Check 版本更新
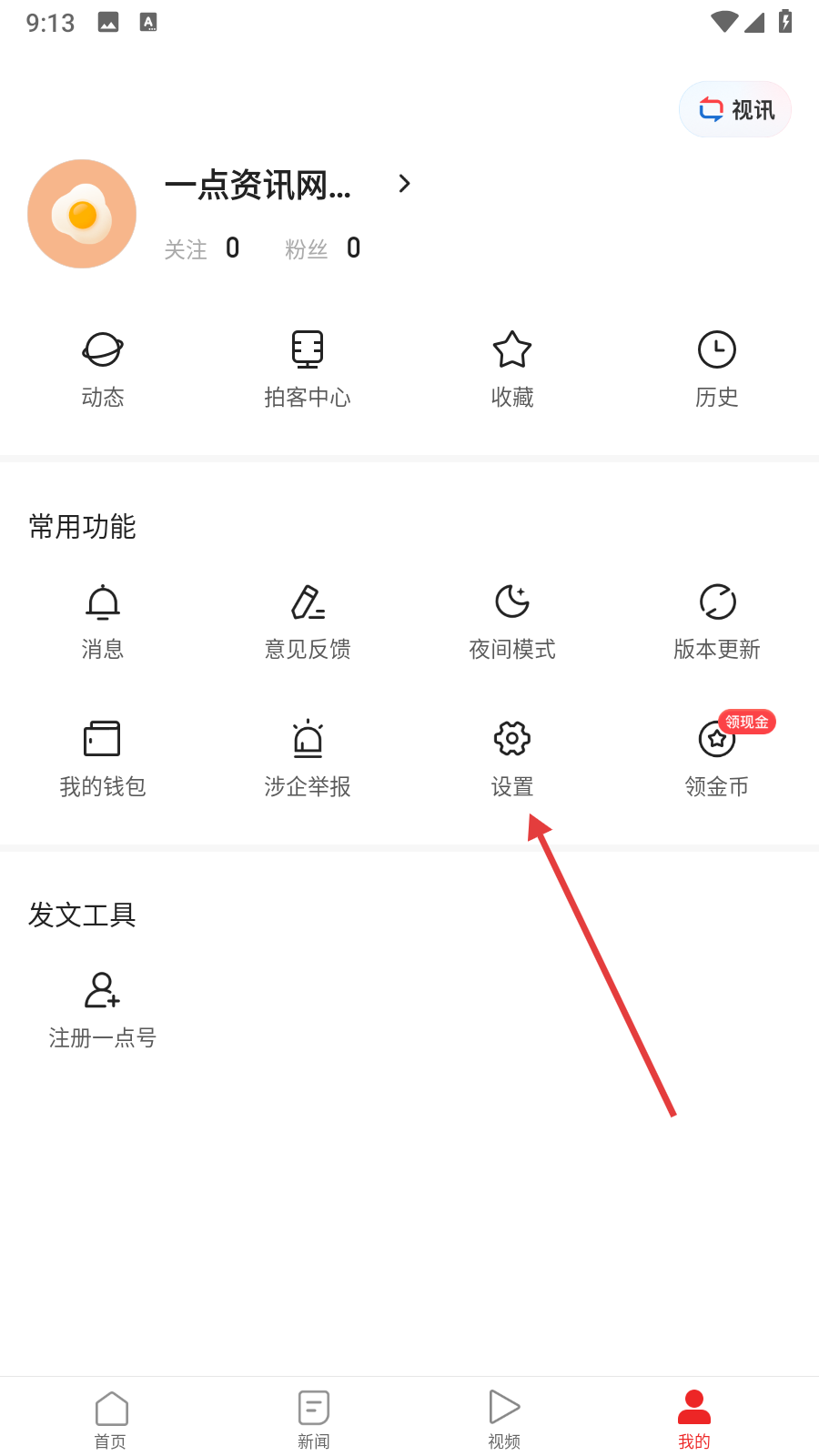The height and width of the screenshot is (1456, 819). (717, 622)
